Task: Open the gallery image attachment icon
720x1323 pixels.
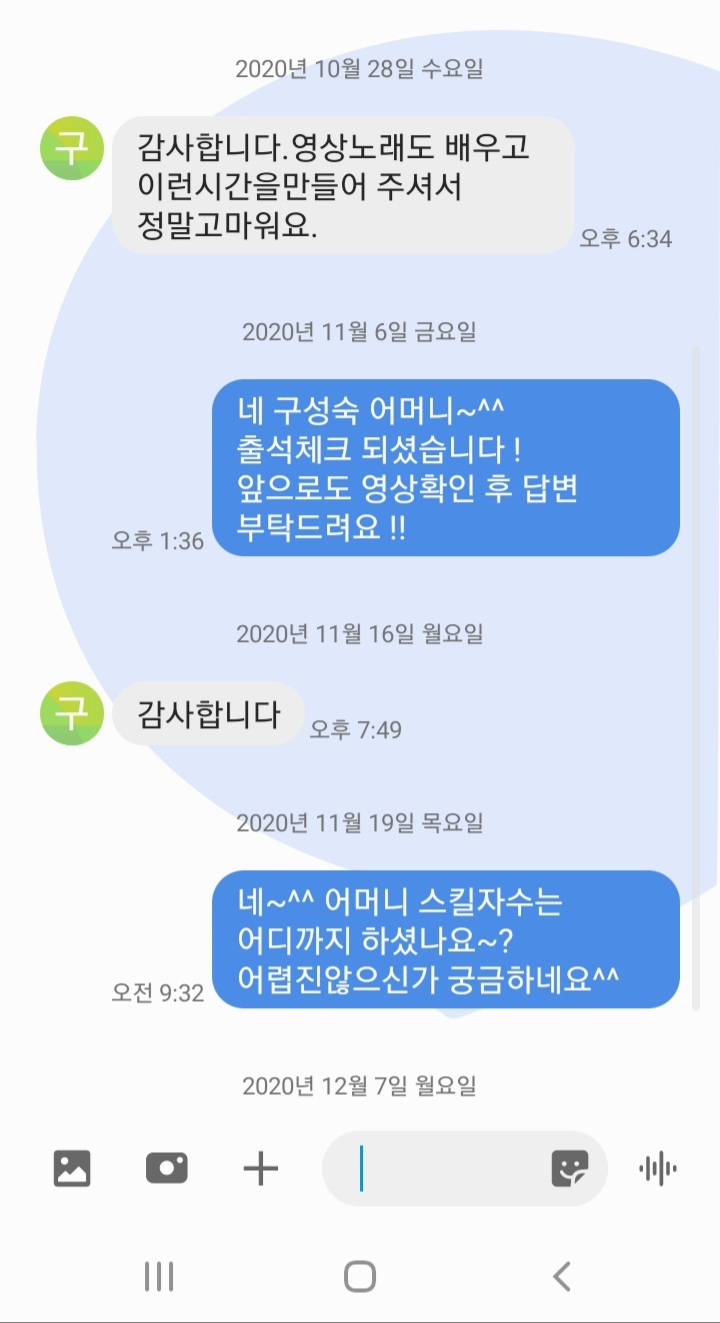Action: pyautogui.click(x=72, y=1168)
